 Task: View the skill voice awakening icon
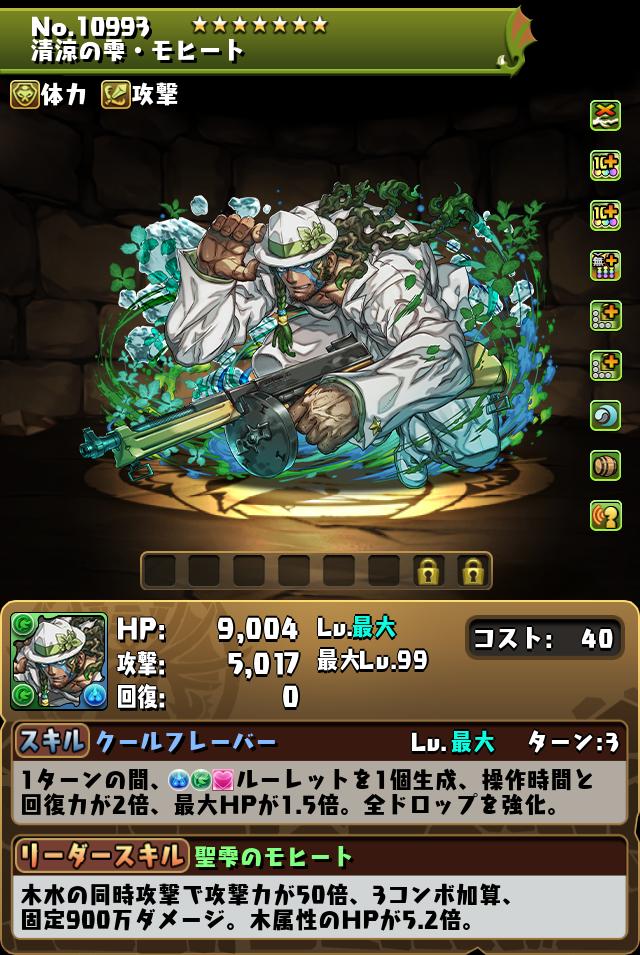606,516
